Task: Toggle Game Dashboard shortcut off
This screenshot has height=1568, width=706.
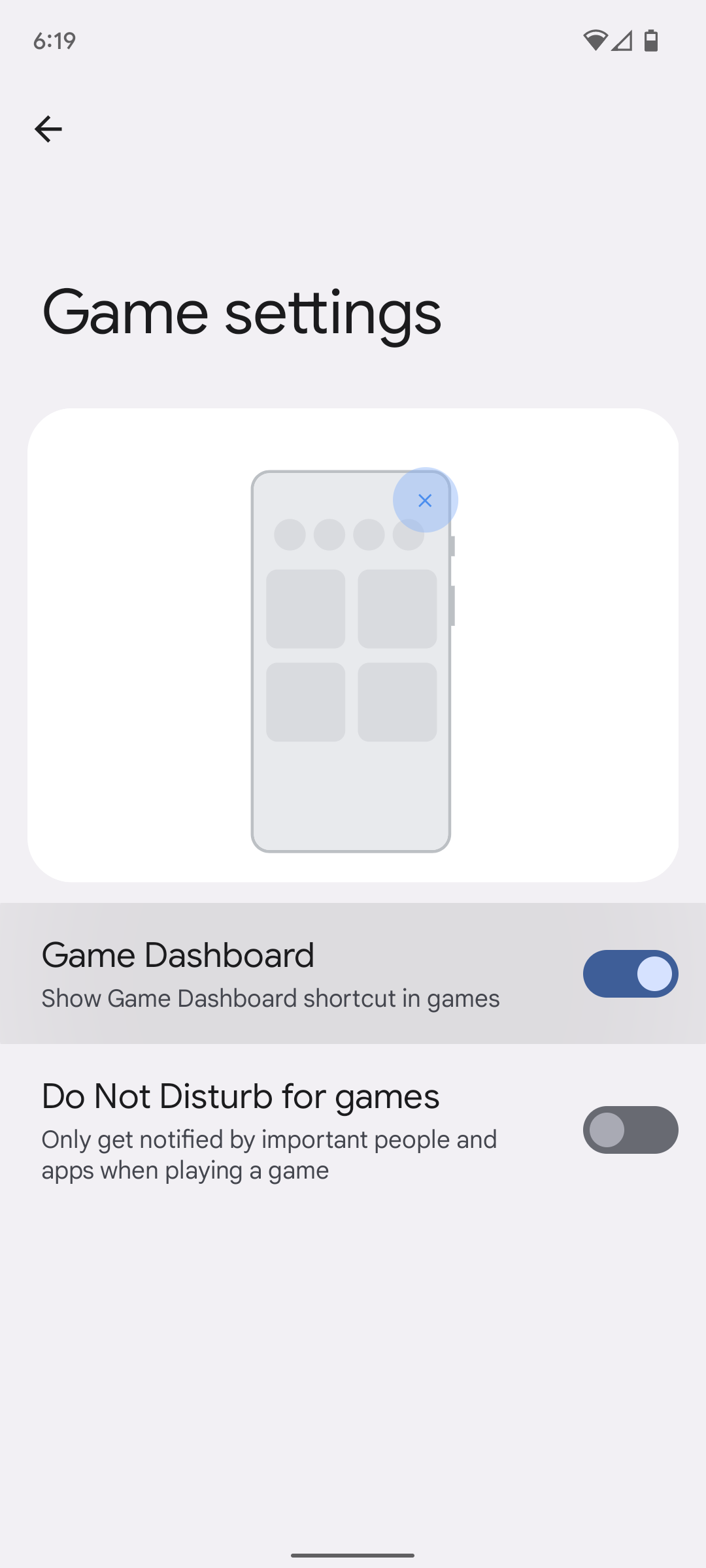Action: [x=630, y=973]
